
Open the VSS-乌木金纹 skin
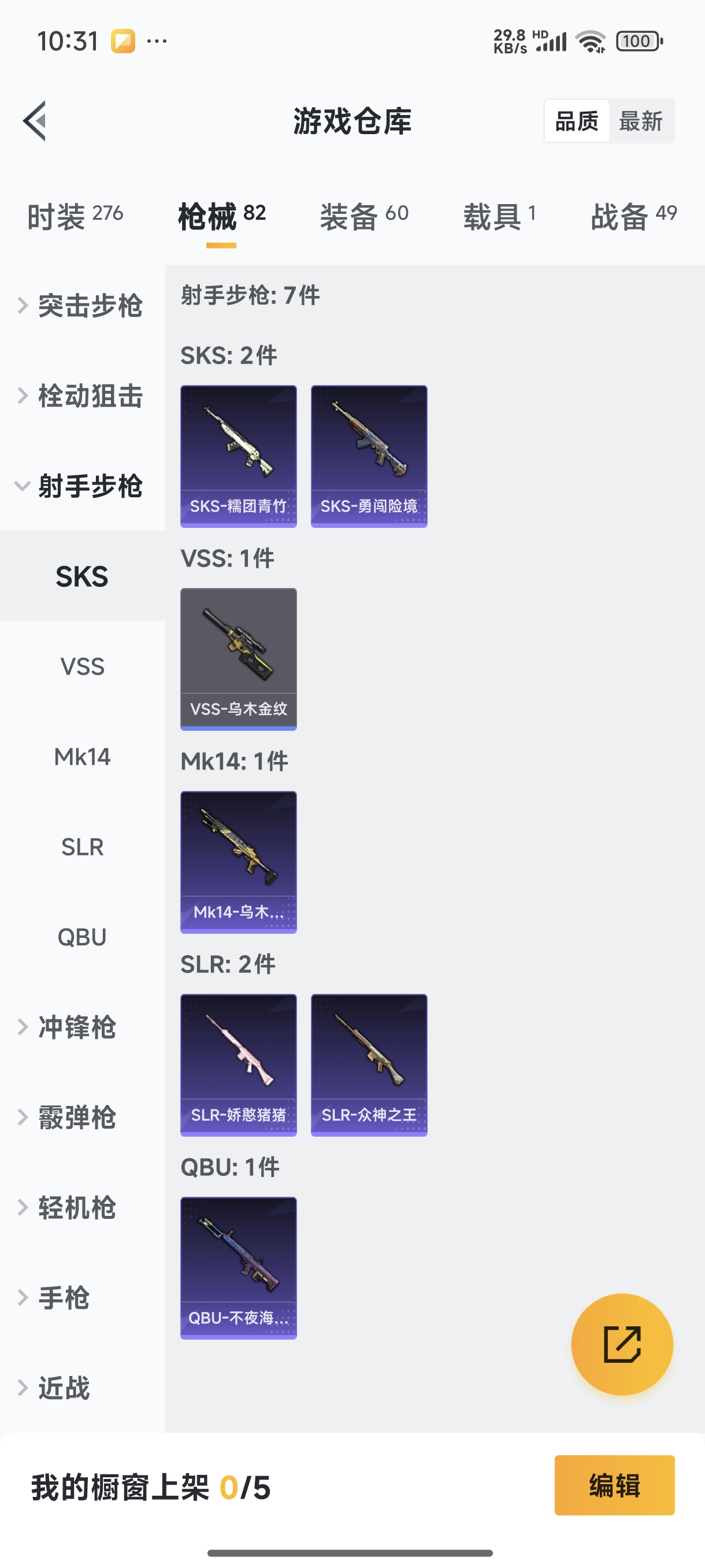point(239,659)
